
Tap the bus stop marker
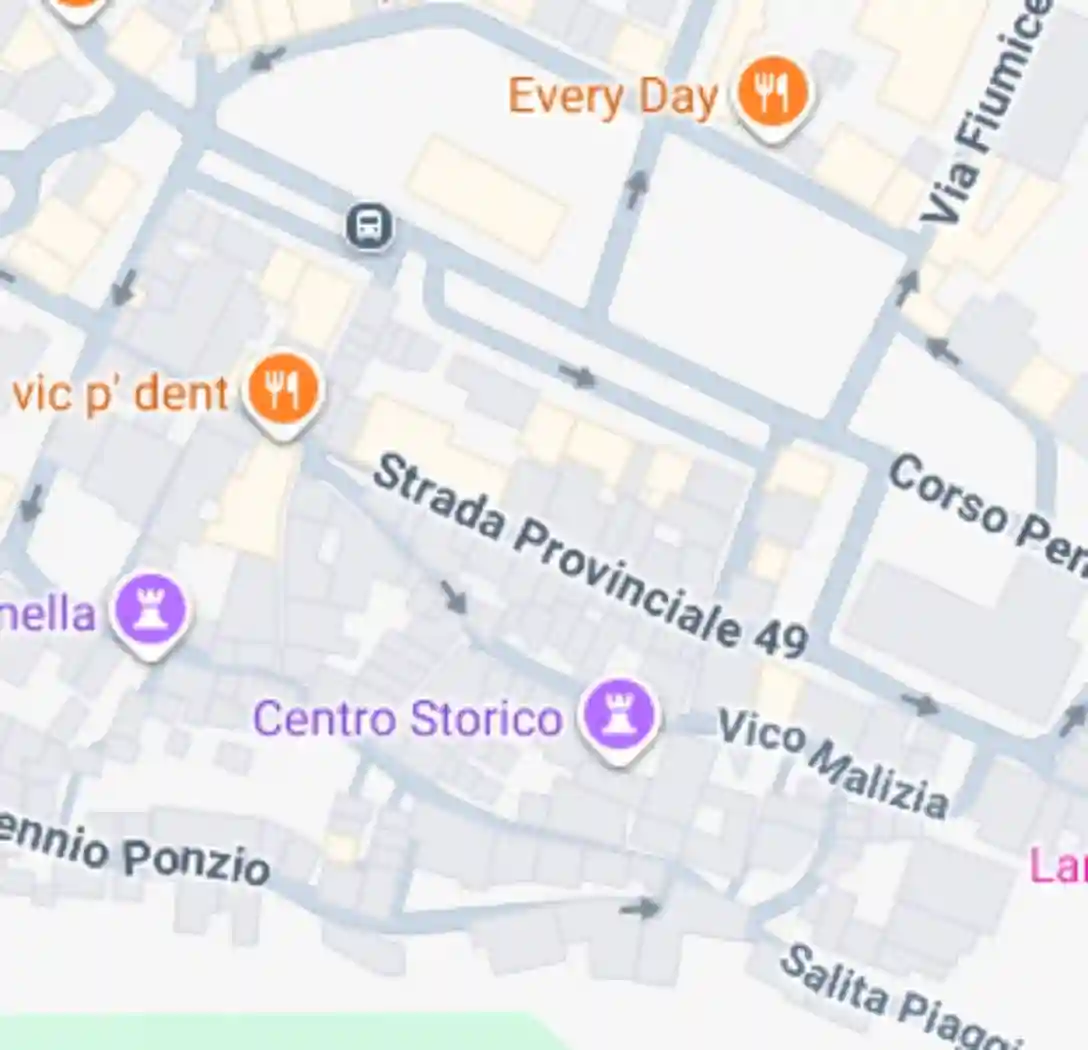pos(369,226)
